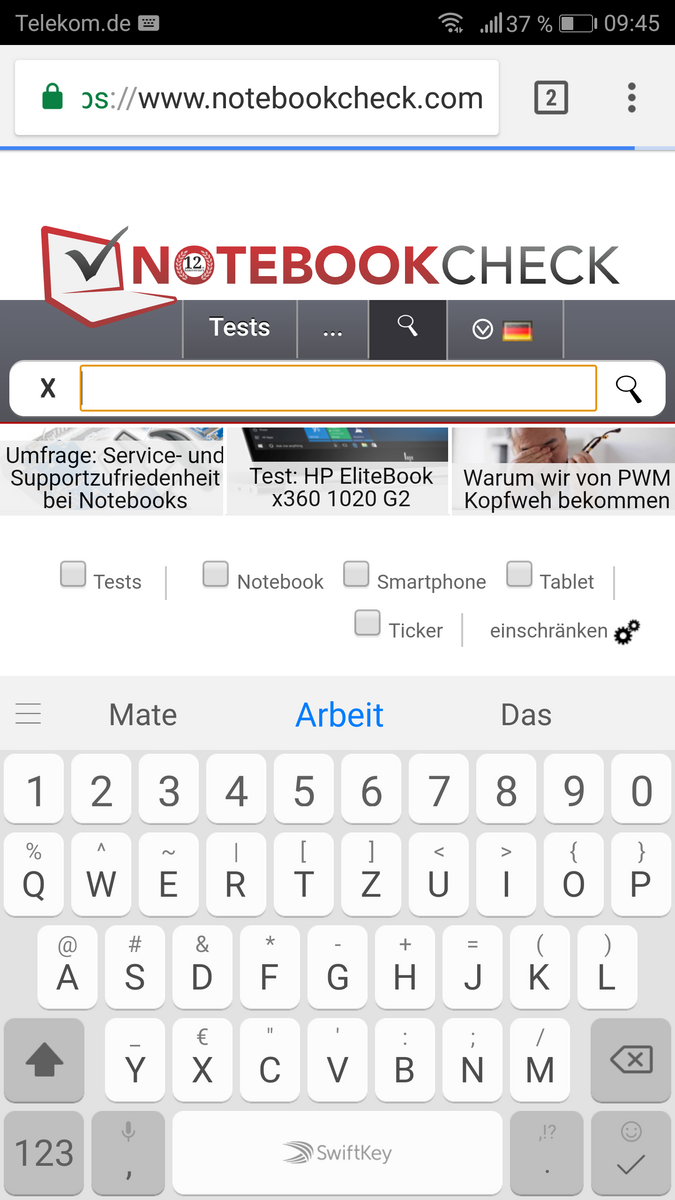
Task: Check the Ticker filter checkbox
Action: point(368,623)
